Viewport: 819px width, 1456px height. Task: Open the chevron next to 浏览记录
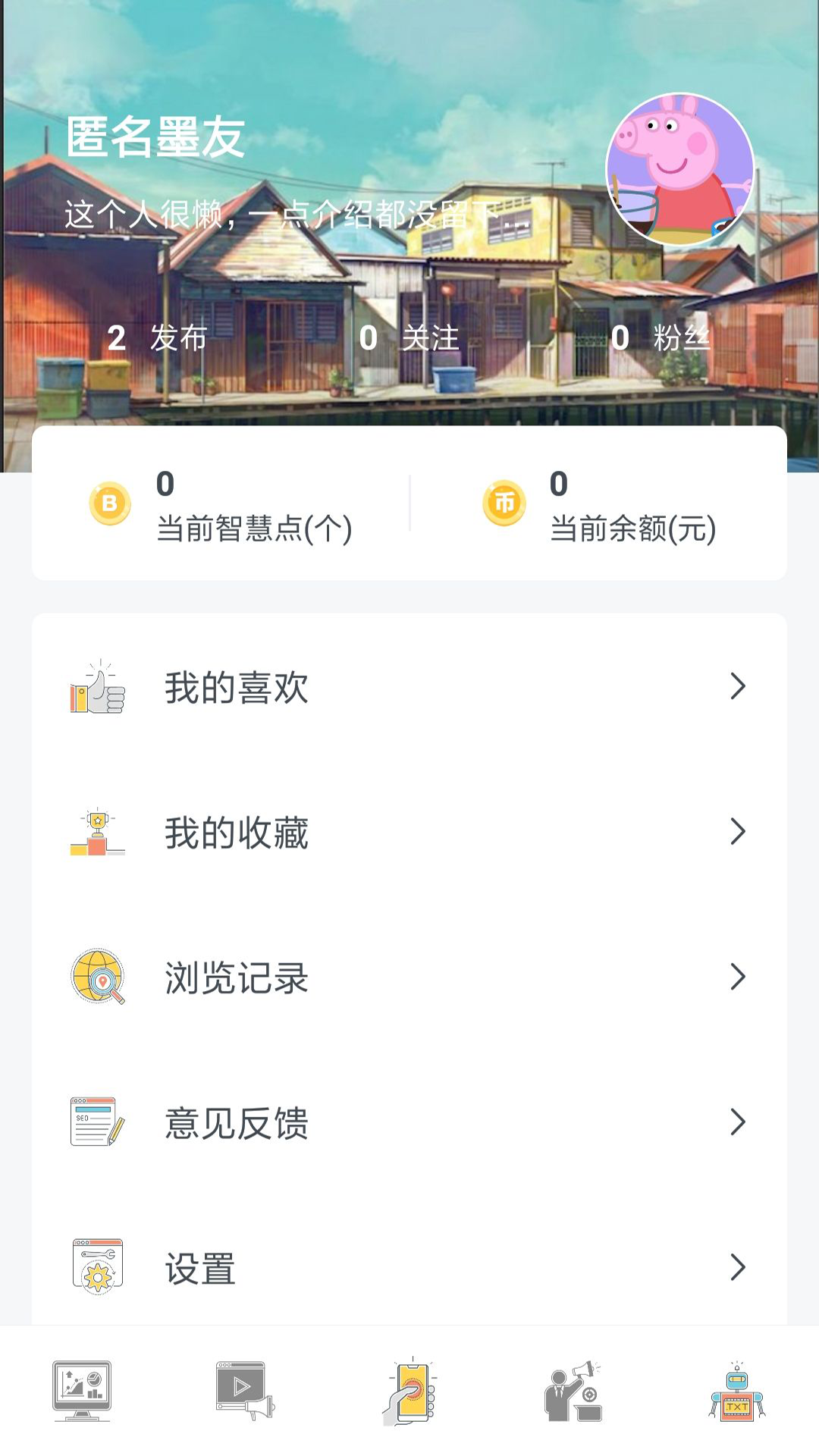pyautogui.click(x=736, y=978)
